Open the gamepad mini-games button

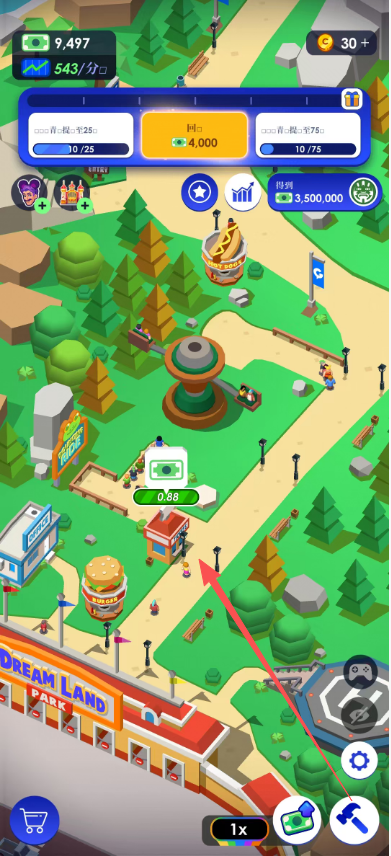click(360, 675)
